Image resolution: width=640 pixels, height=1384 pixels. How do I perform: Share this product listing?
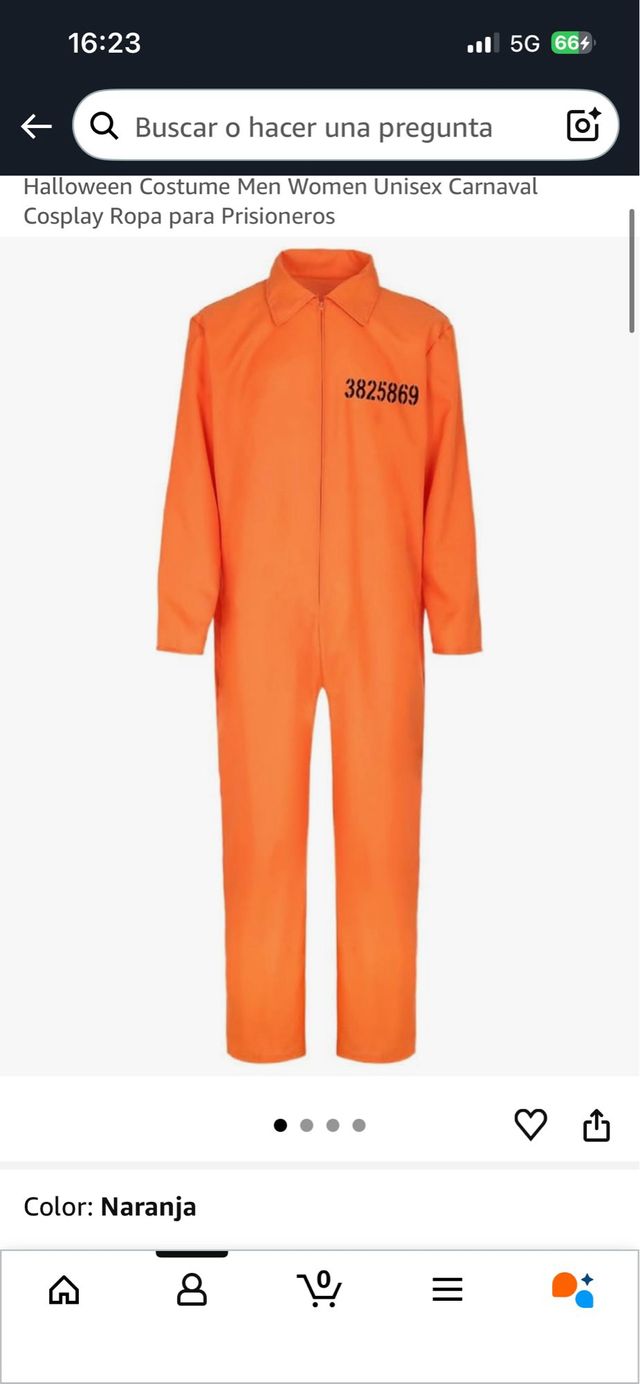[x=596, y=1125]
